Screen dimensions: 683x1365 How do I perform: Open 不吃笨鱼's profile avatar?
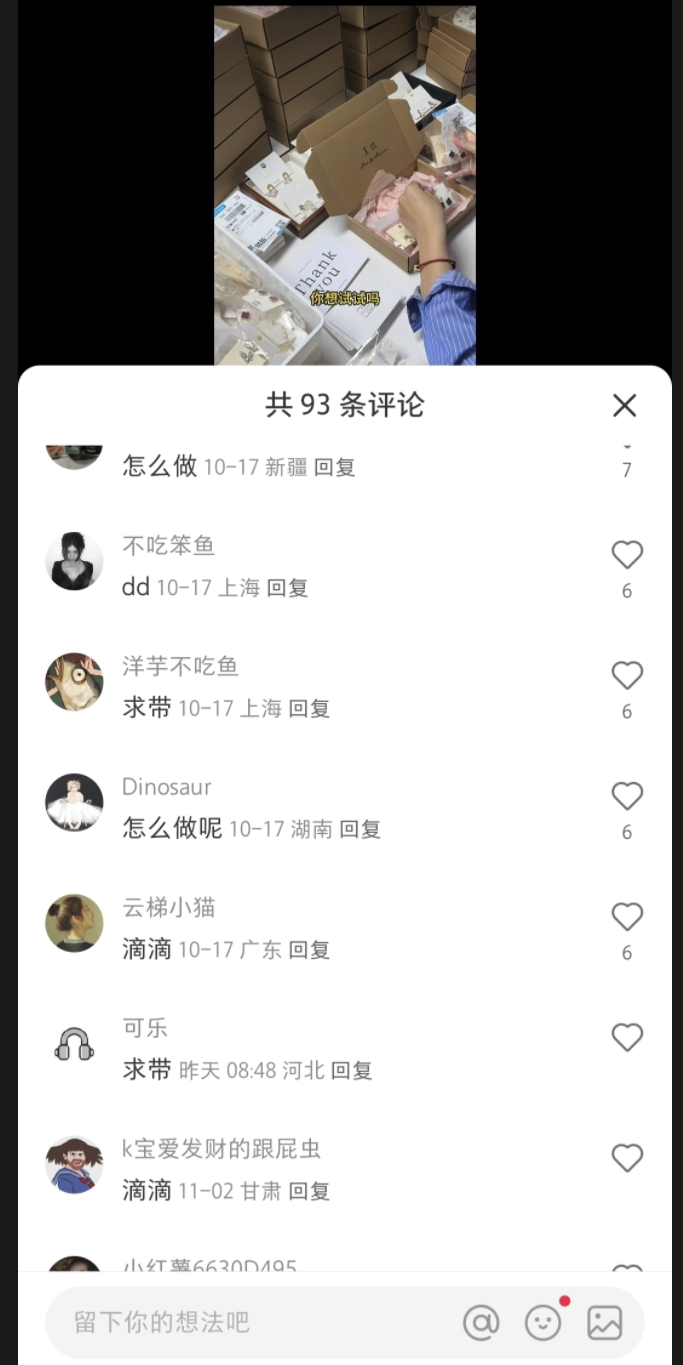74,561
